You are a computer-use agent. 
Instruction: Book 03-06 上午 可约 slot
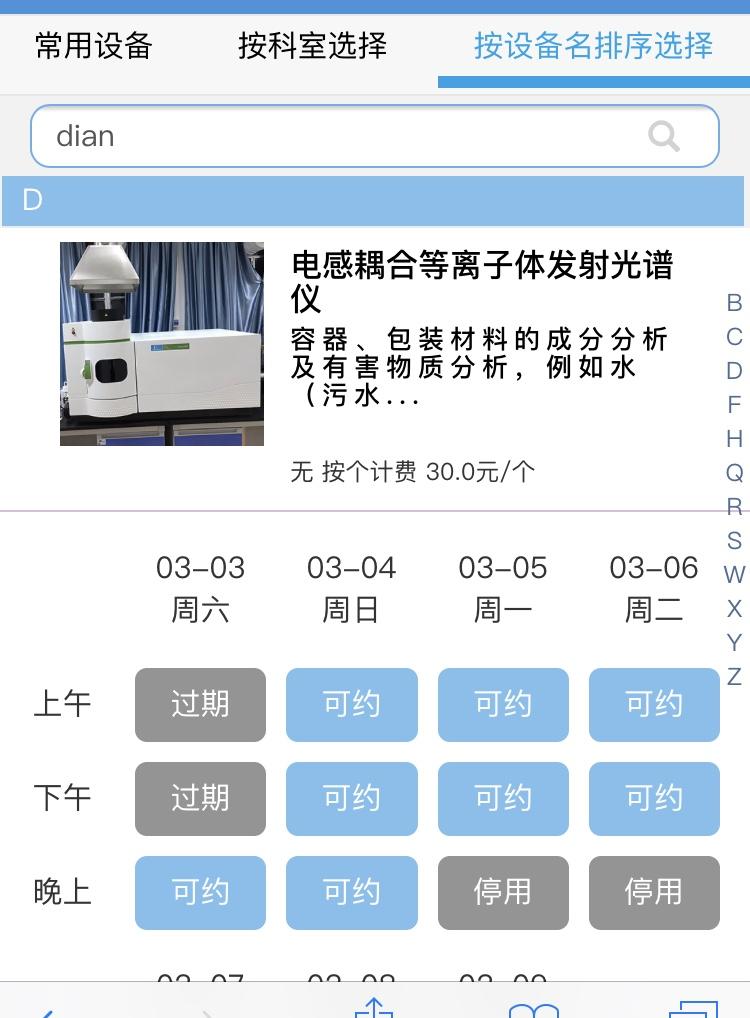[654, 704]
